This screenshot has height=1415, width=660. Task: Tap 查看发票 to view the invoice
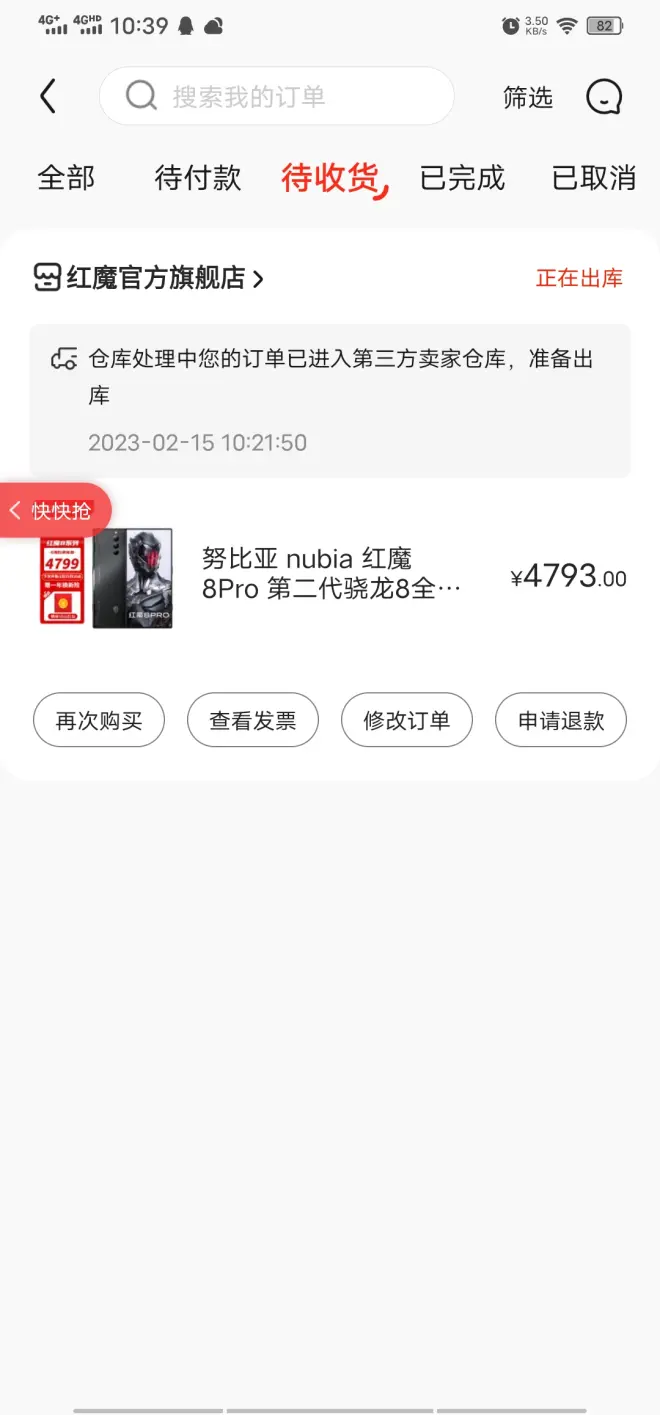253,720
